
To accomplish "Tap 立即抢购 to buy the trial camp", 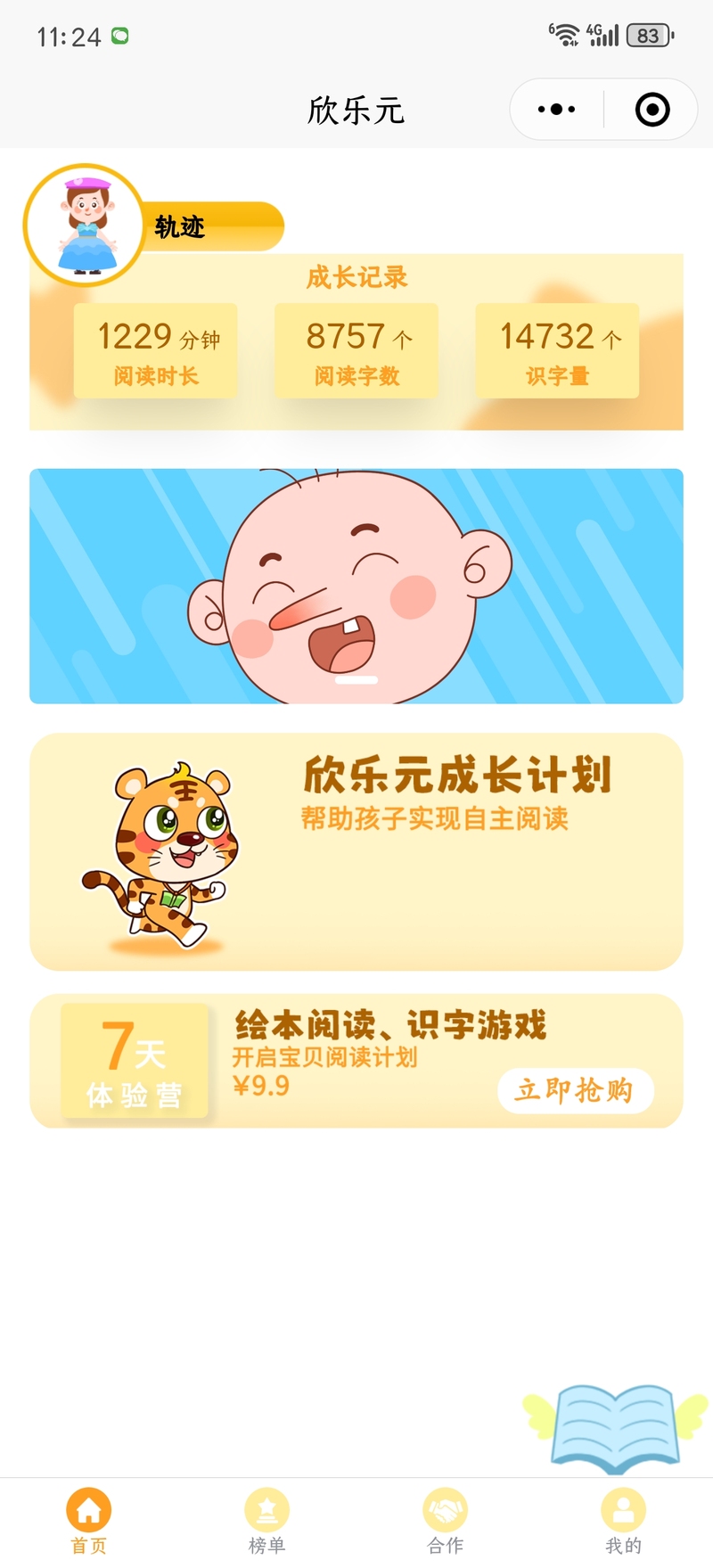I will [x=576, y=1090].
